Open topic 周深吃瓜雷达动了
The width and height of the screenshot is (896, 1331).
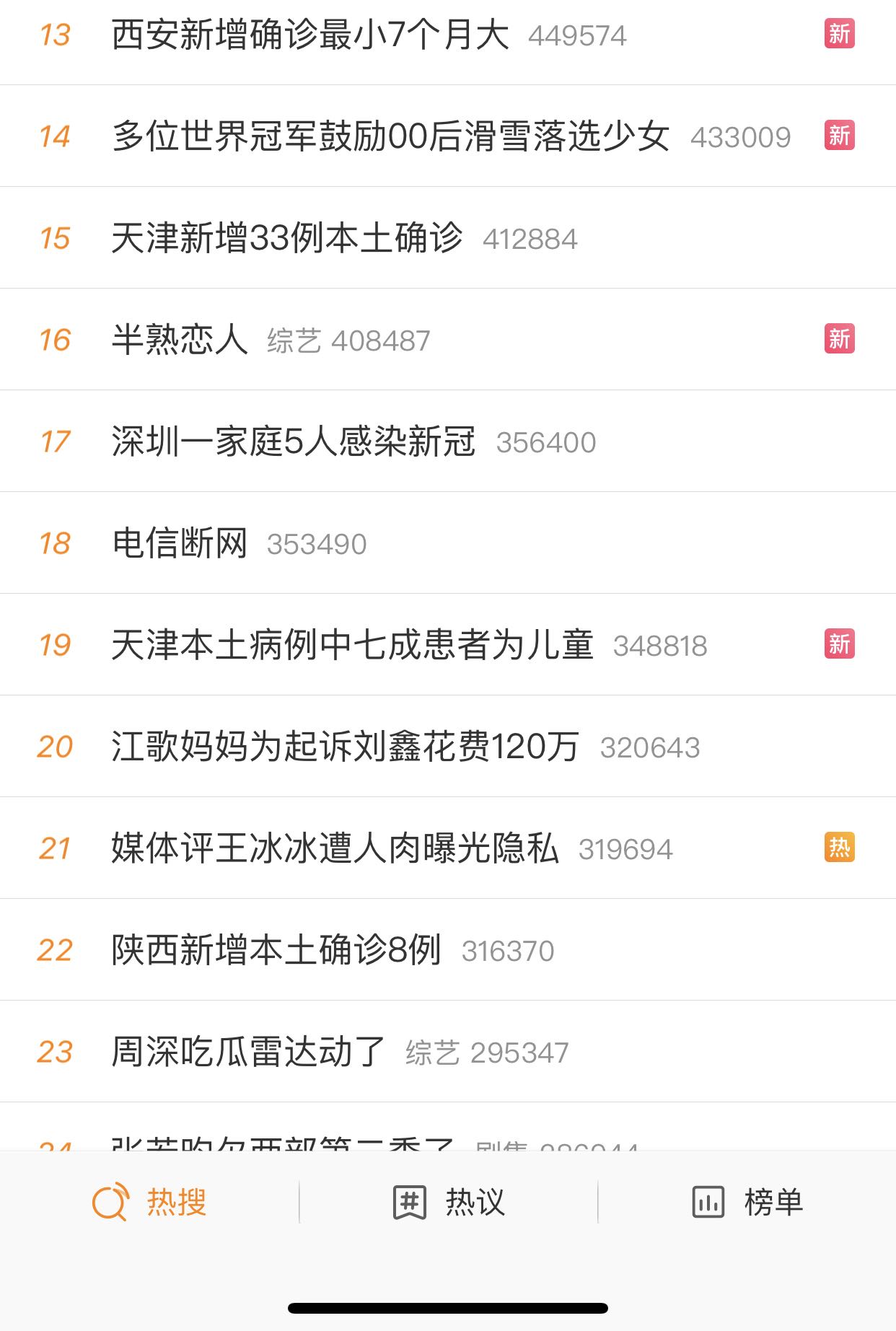248,1052
